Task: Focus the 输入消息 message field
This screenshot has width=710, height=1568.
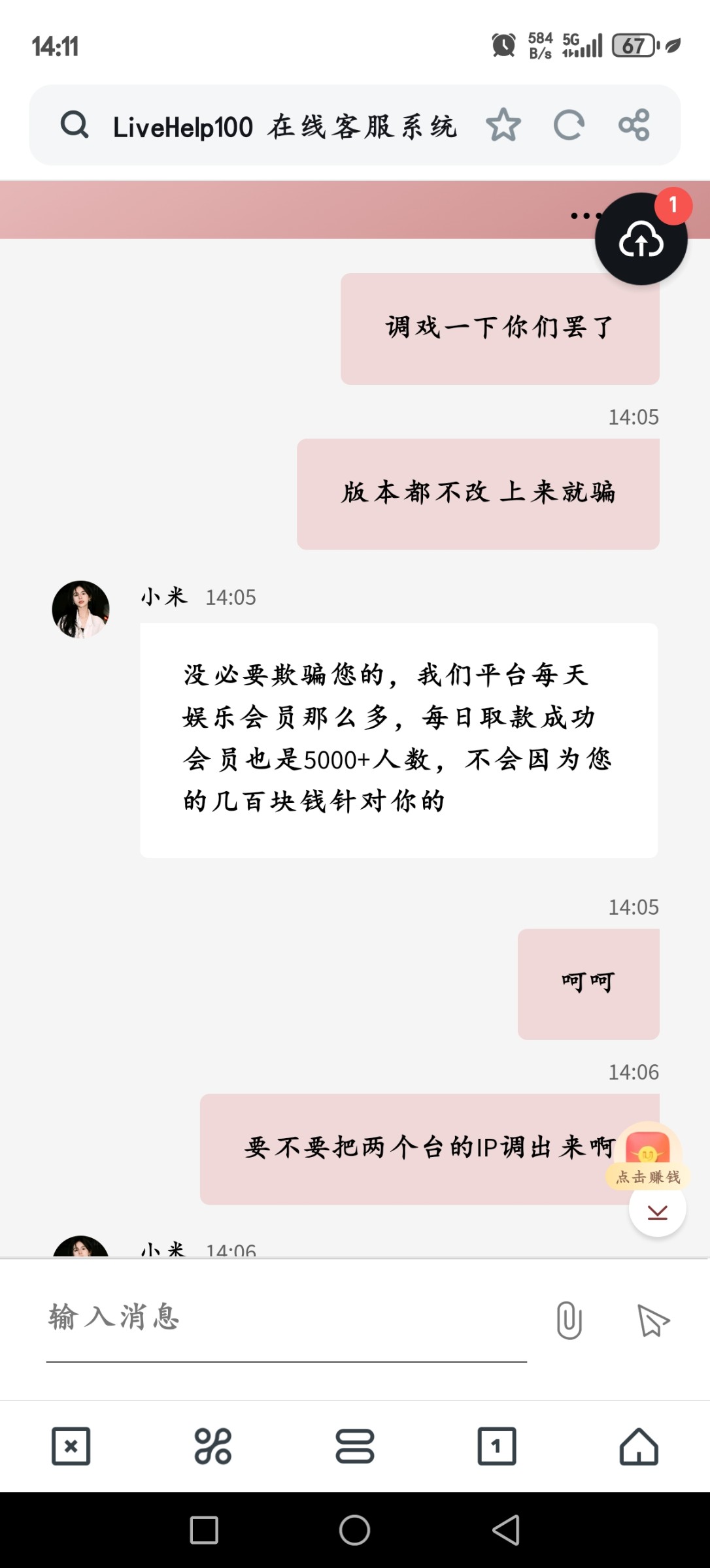Action: pos(286,1318)
